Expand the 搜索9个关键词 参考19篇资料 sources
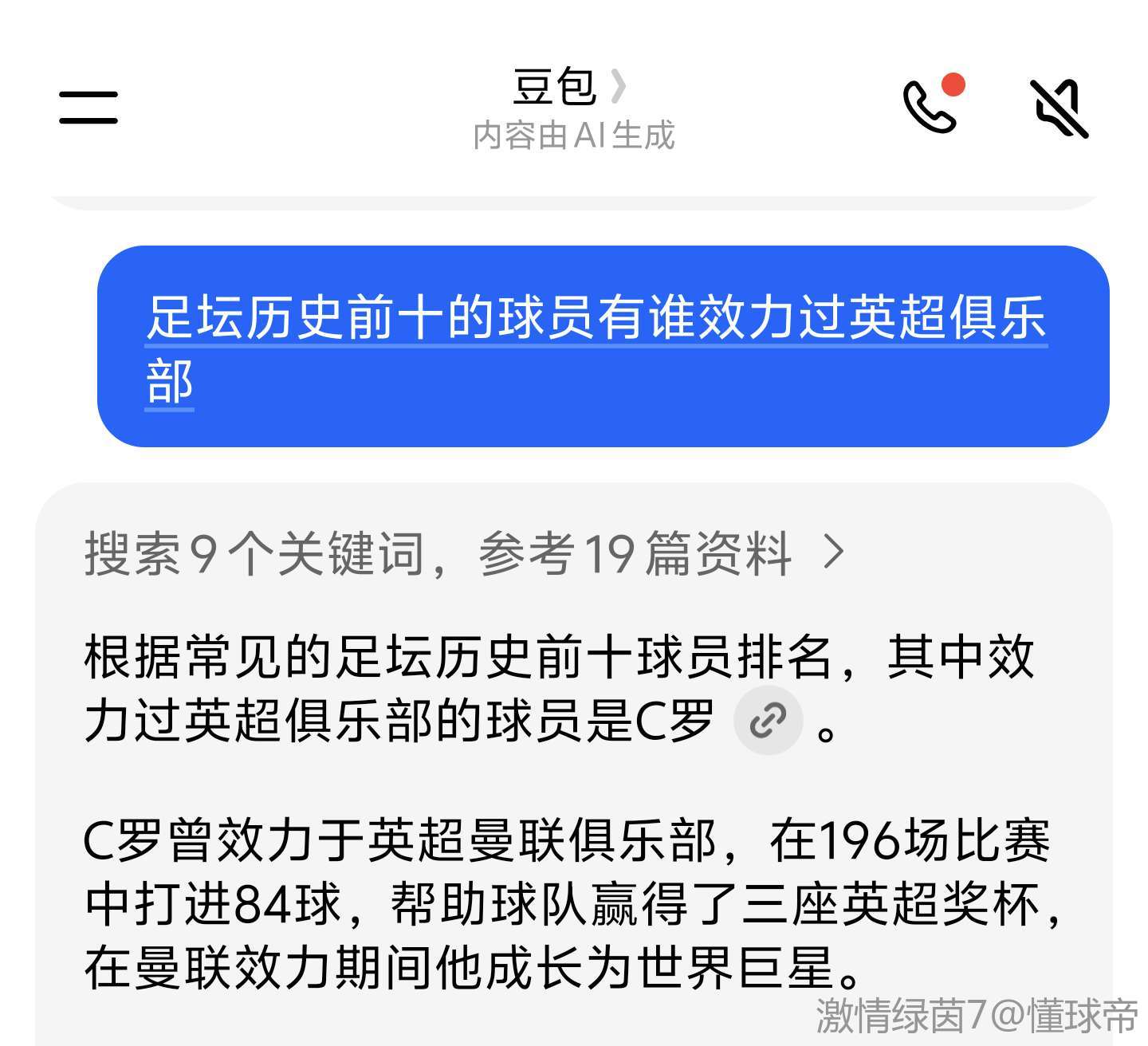1148x1046 pixels. [463, 552]
